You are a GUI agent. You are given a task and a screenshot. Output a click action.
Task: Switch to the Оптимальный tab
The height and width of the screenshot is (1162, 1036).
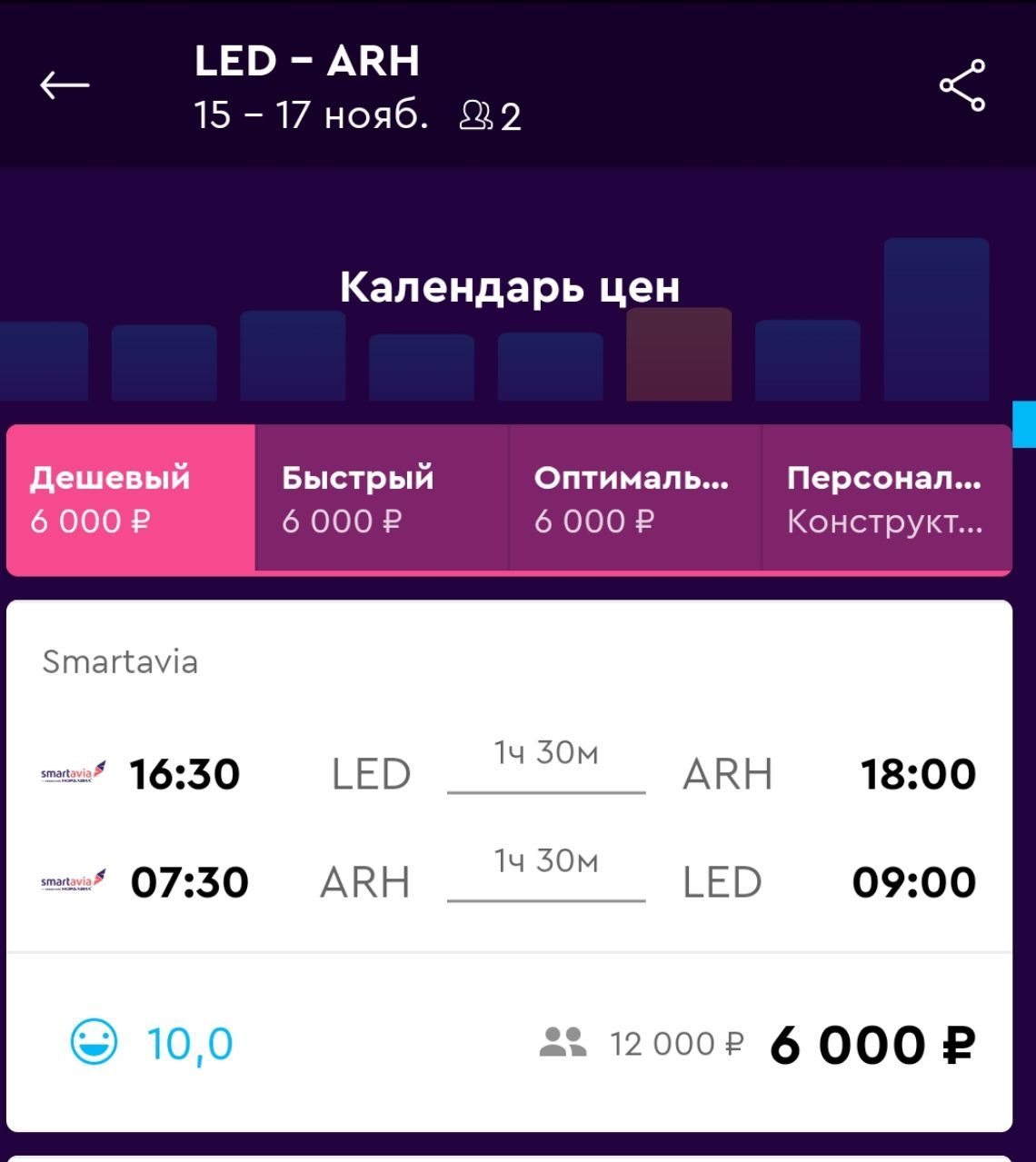click(x=634, y=498)
